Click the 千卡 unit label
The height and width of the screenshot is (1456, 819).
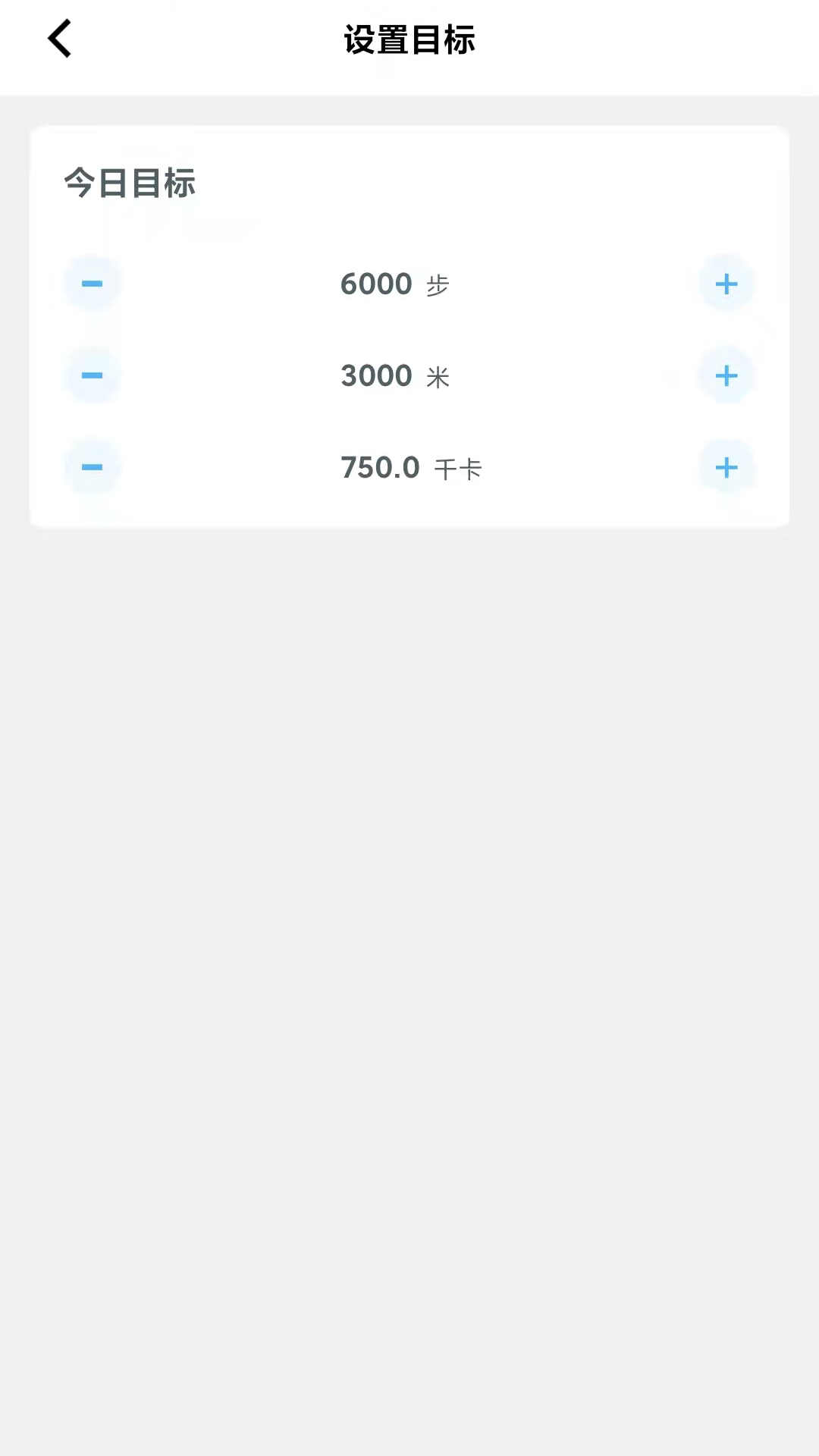click(x=458, y=470)
